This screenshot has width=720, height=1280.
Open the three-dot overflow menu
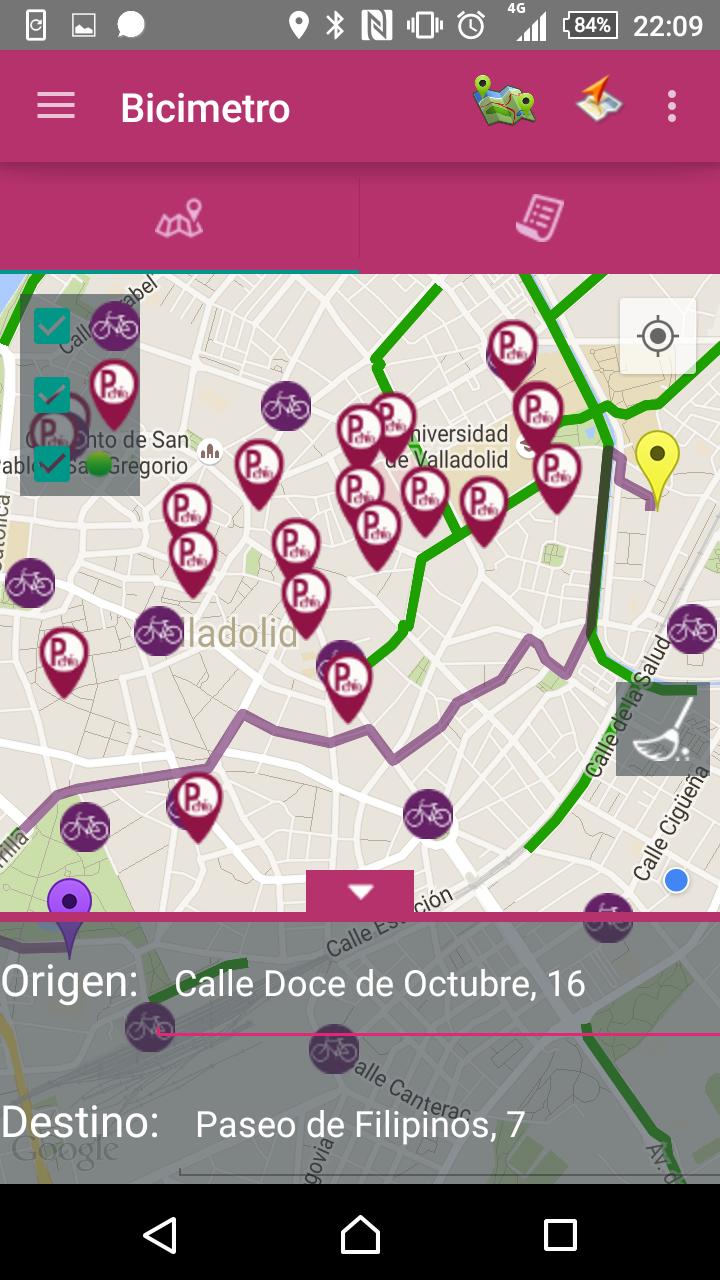[x=671, y=105]
